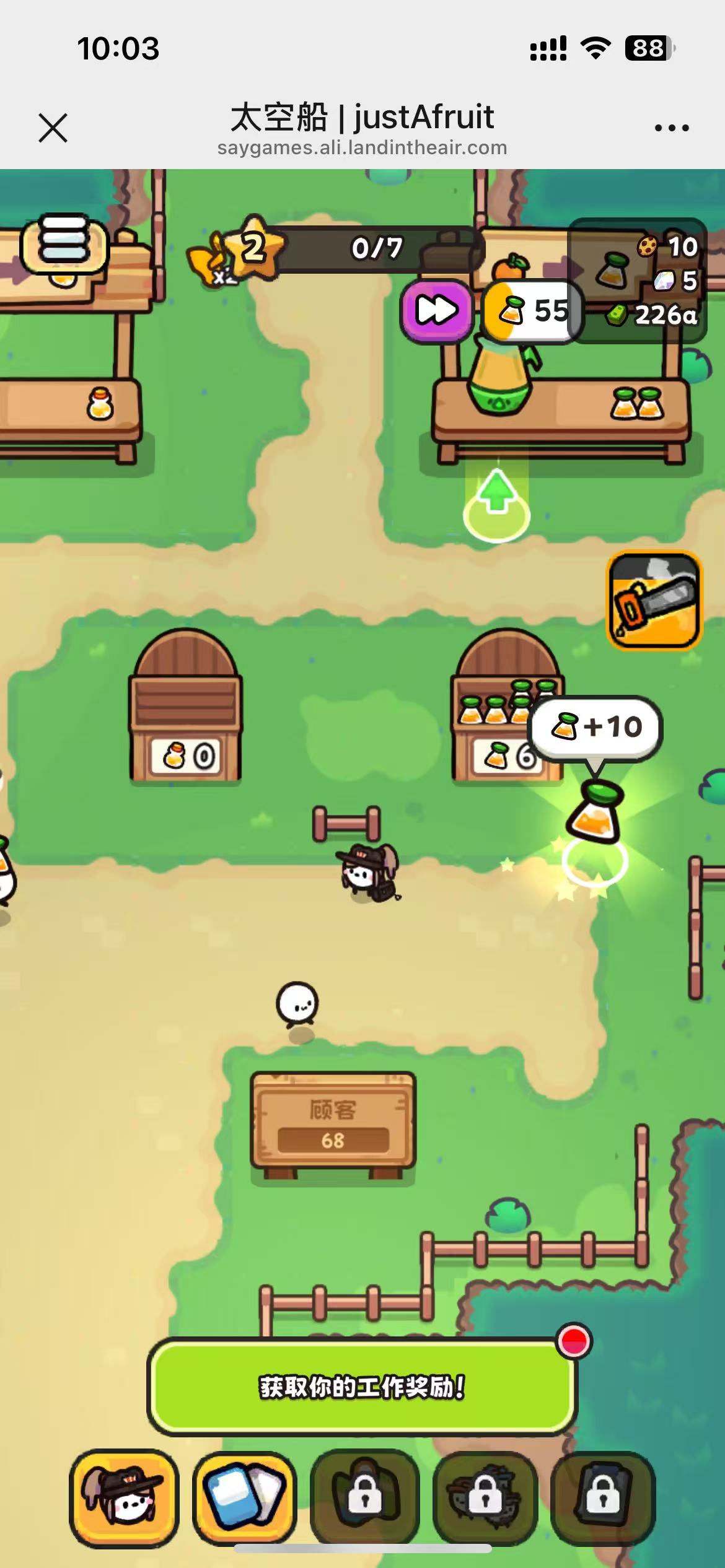Open the cards tab

click(245, 1497)
